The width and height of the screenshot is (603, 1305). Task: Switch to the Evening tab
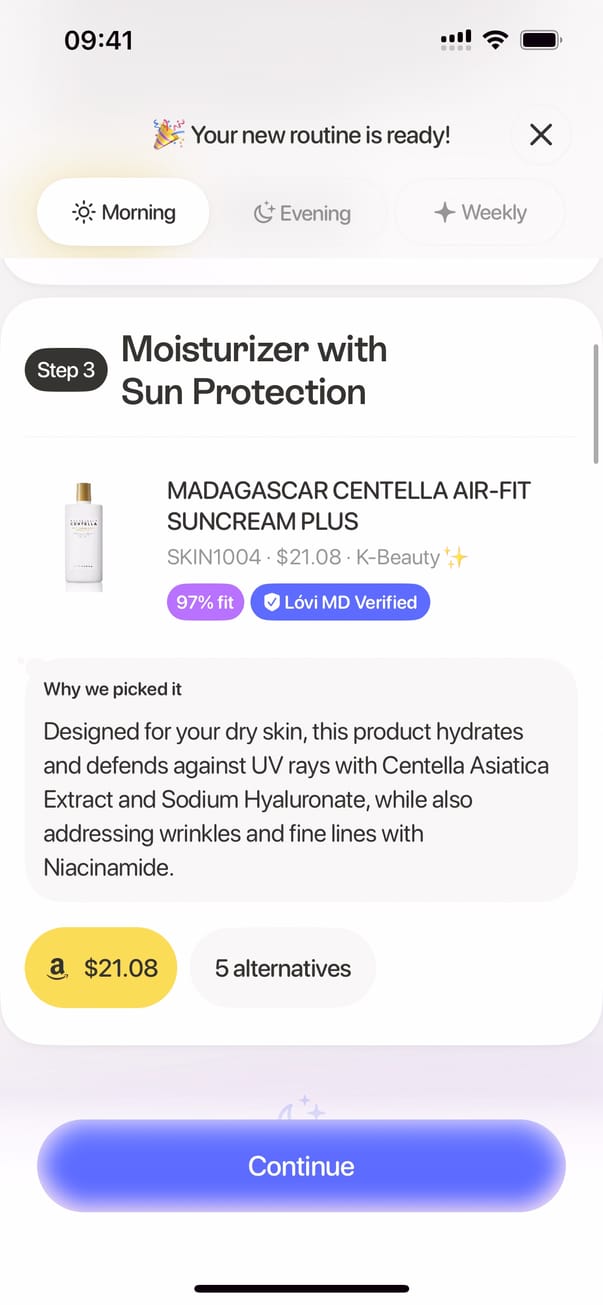coord(302,213)
